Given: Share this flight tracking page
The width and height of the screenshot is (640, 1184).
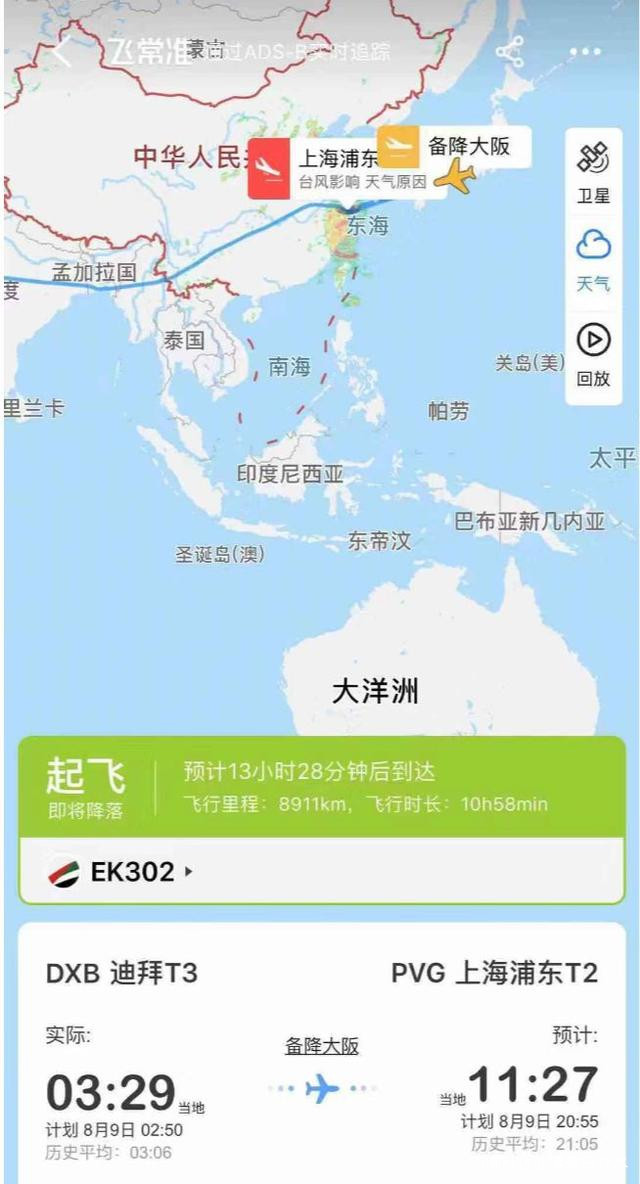Looking at the screenshot, I should 510,51.
